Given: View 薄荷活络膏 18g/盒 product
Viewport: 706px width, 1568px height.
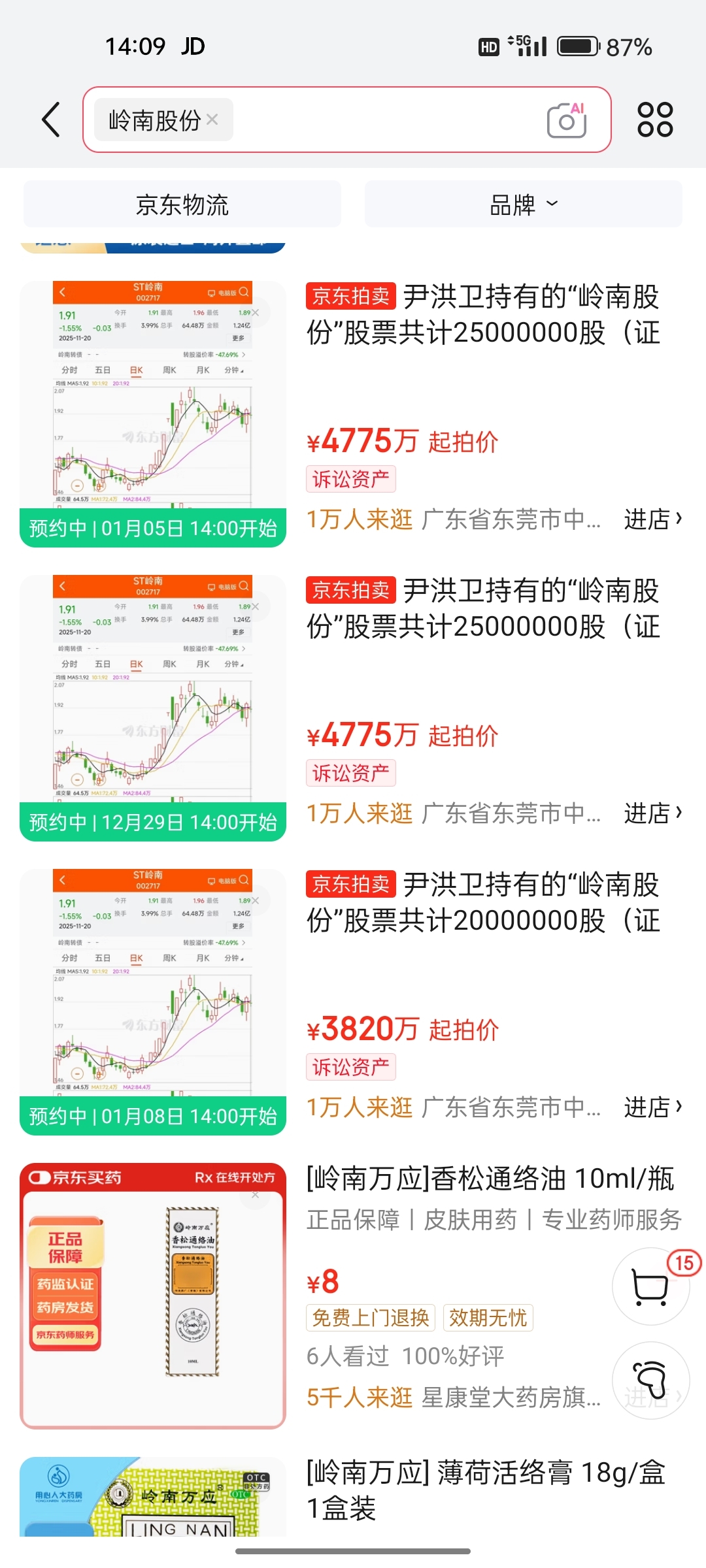Looking at the screenshot, I should click(x=485, y=1490).
